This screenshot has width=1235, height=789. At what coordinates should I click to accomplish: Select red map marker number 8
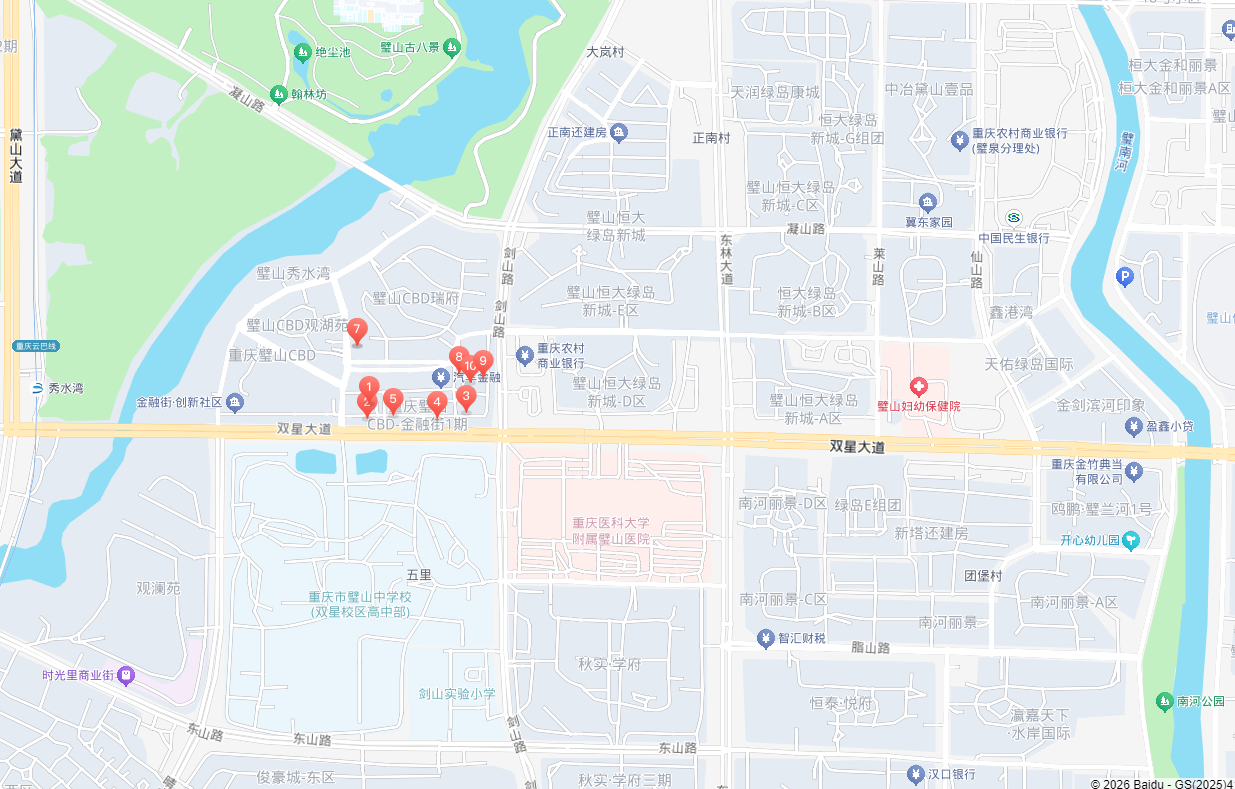coord(459,357)
